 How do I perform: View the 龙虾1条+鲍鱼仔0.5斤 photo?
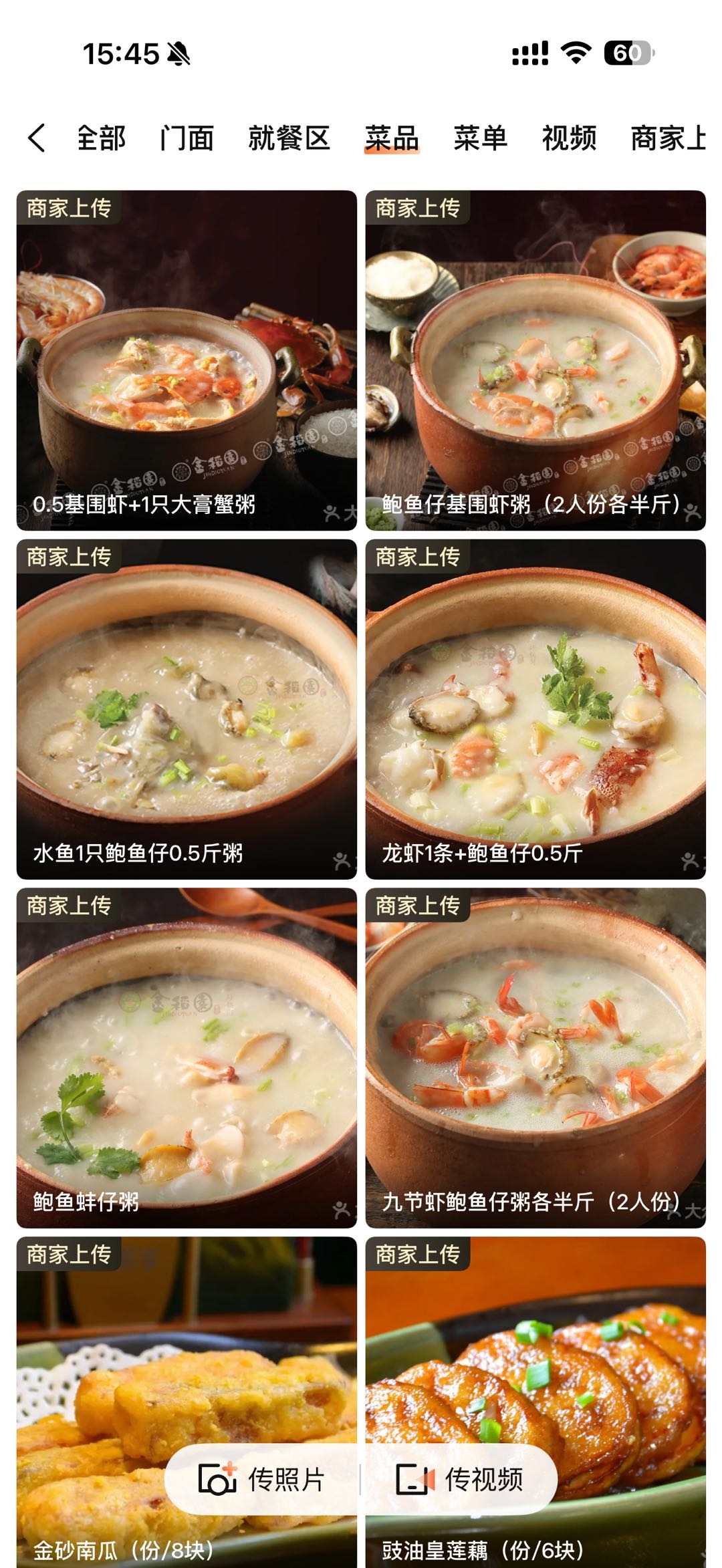tap(535, 709)
